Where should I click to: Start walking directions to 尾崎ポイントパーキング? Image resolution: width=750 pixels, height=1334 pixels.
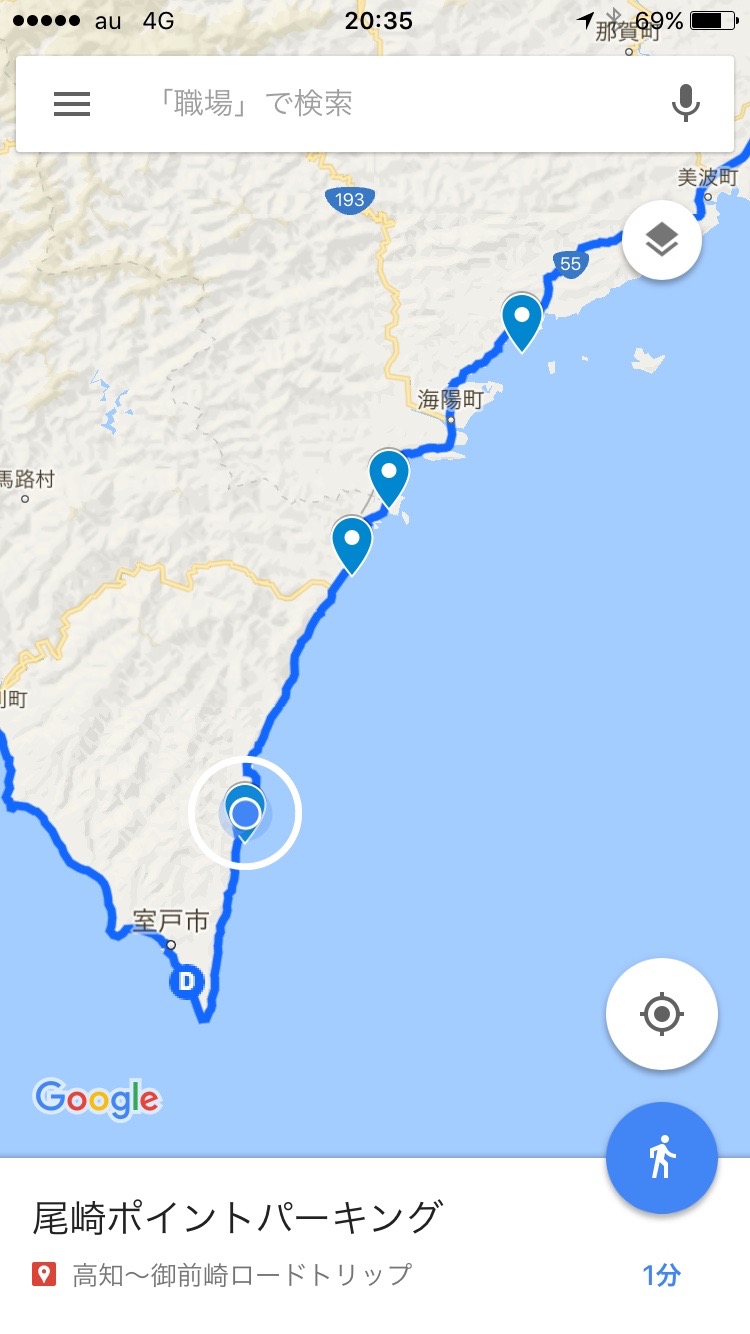click(661, 1158)
